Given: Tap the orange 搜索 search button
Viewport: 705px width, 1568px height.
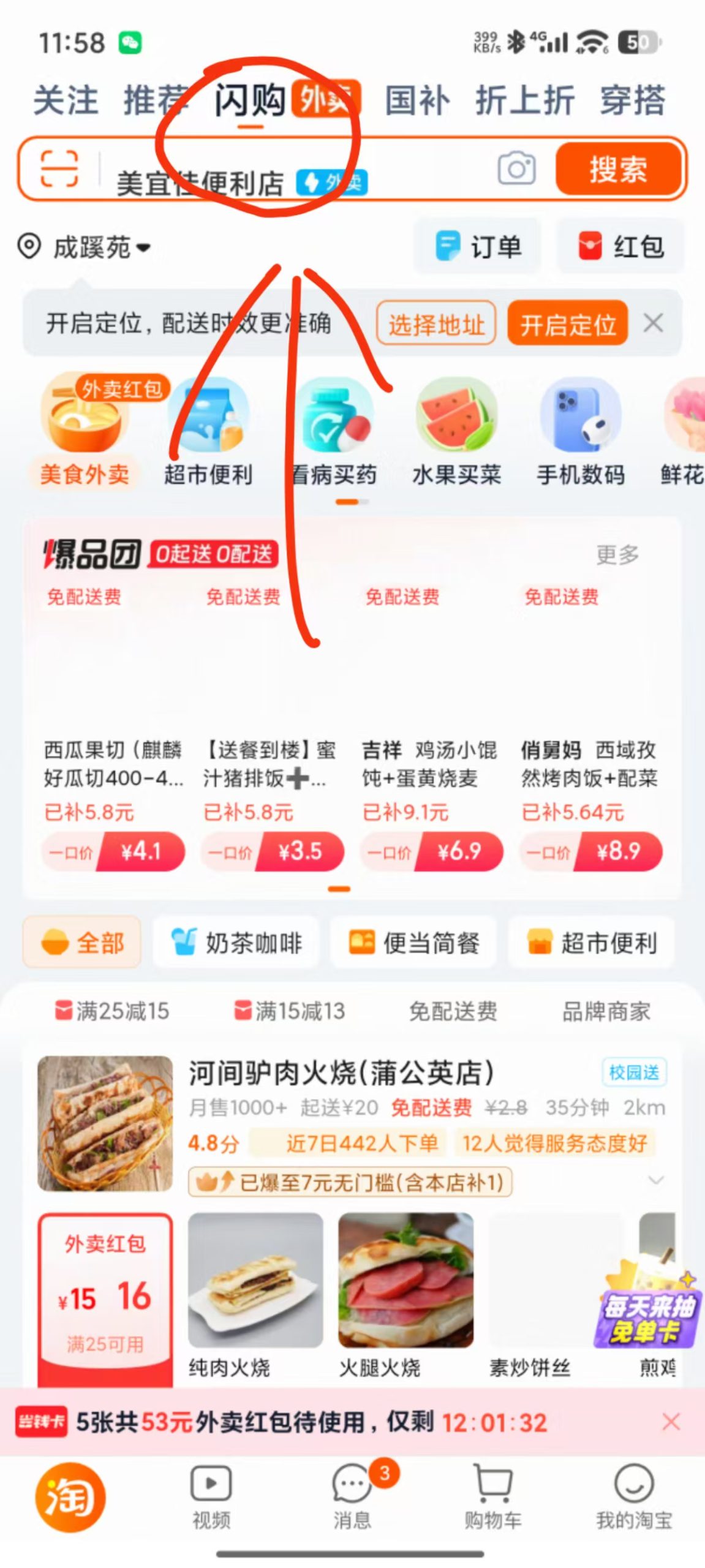Looking at the screenshot, I should pyautogui.click(x=619, y=168).
